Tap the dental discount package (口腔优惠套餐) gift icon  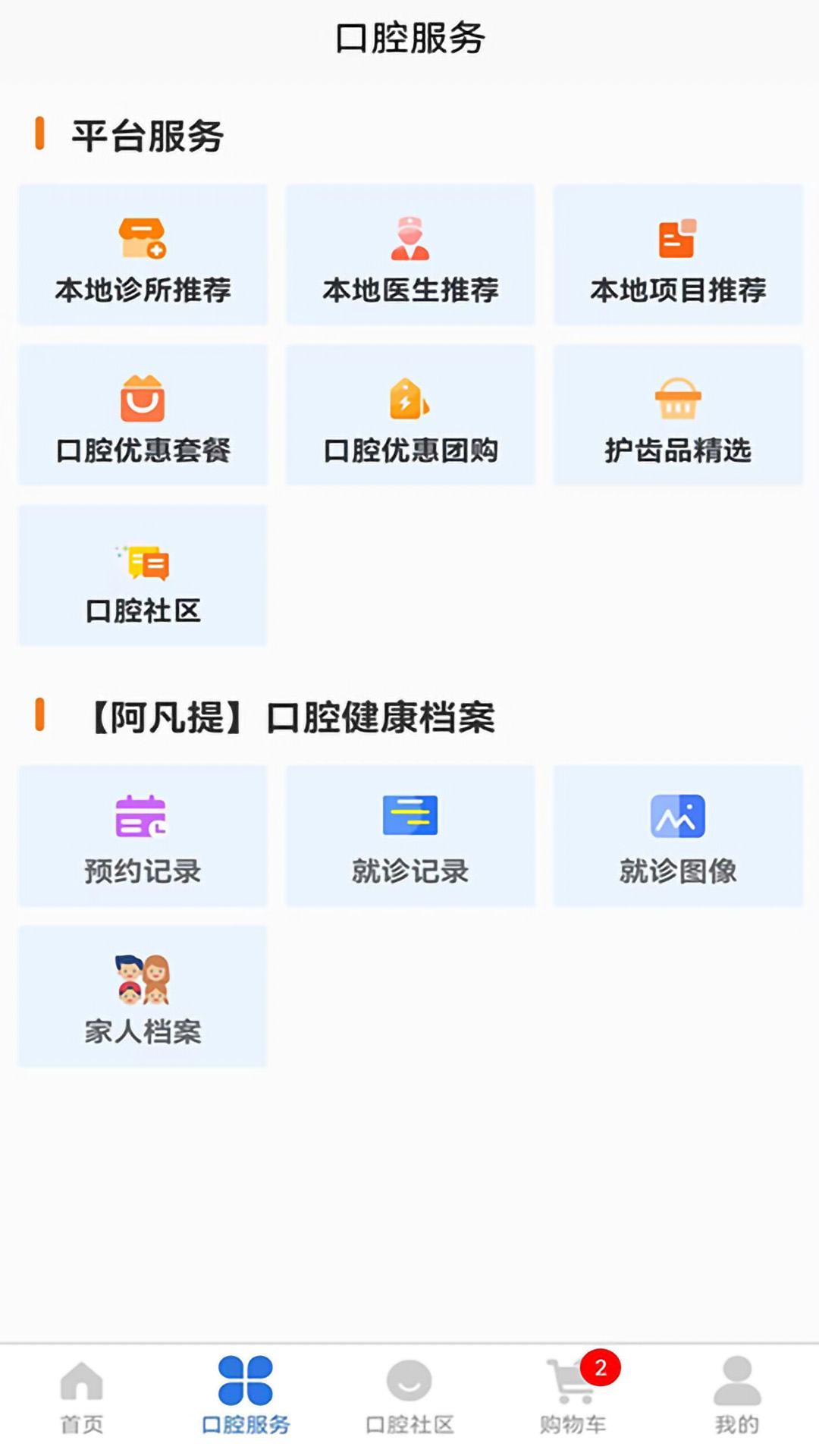point(143,400)
